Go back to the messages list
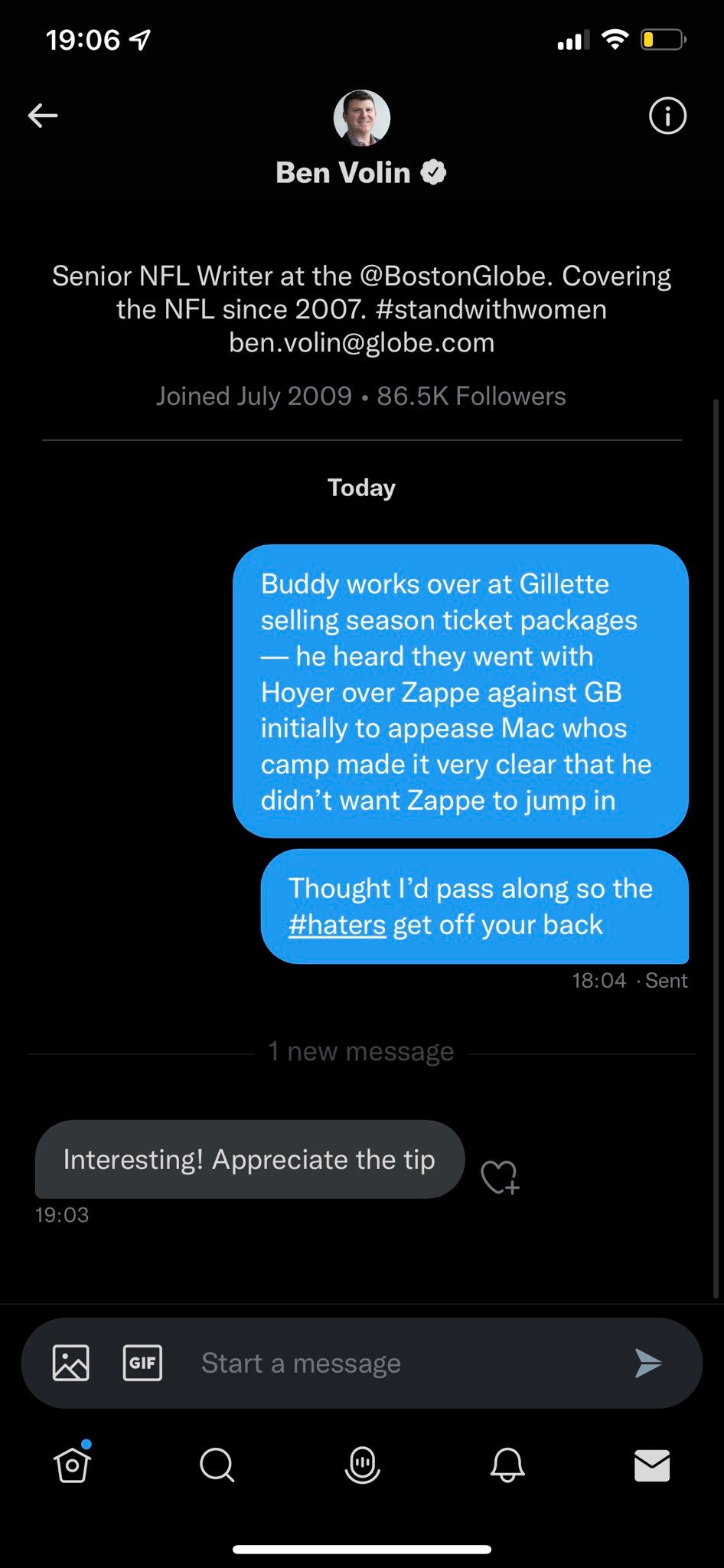The height and width of the screenshot is (1568, 724). (x=43, y=116)
